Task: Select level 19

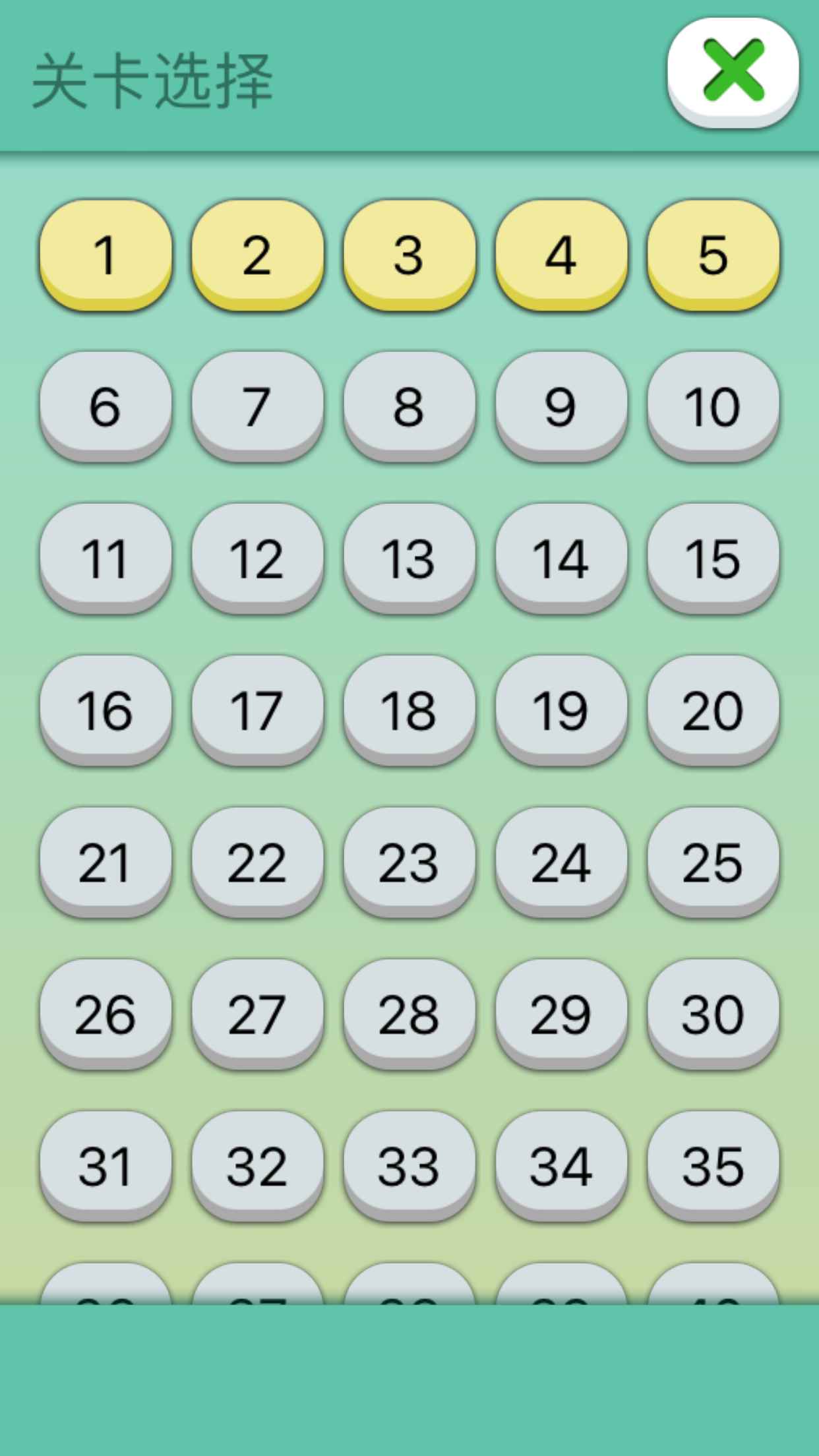Action: pyautogui.click(x=561, y=710)
